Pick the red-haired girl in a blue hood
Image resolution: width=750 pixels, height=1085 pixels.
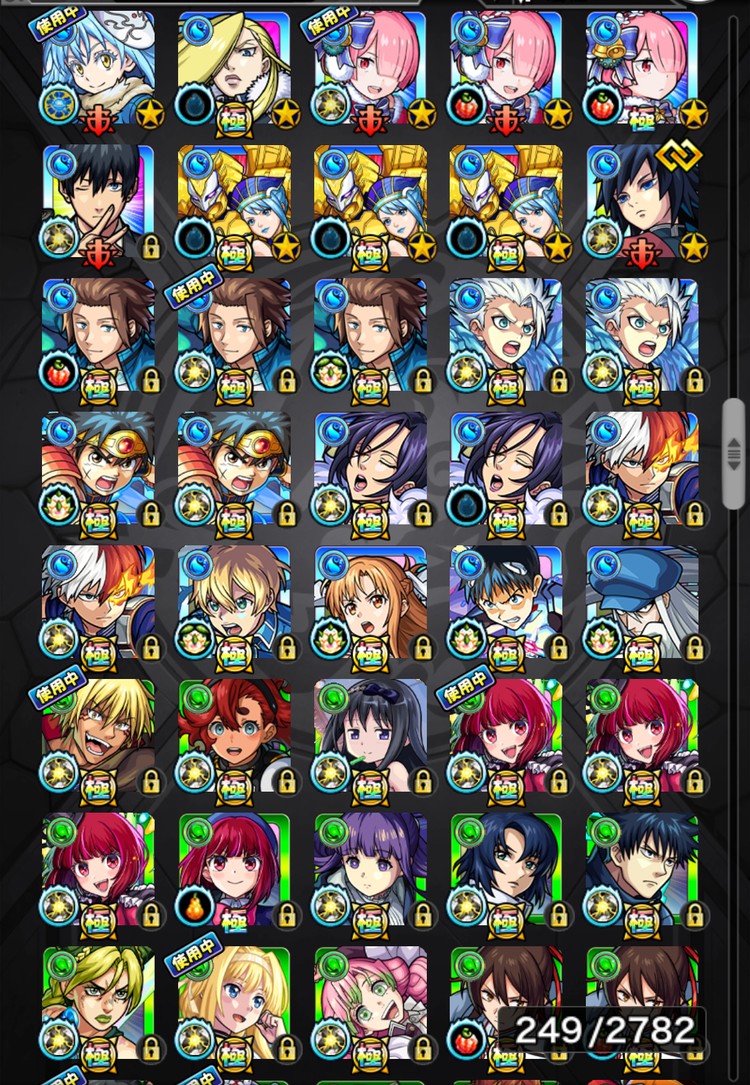pos(234,870)
